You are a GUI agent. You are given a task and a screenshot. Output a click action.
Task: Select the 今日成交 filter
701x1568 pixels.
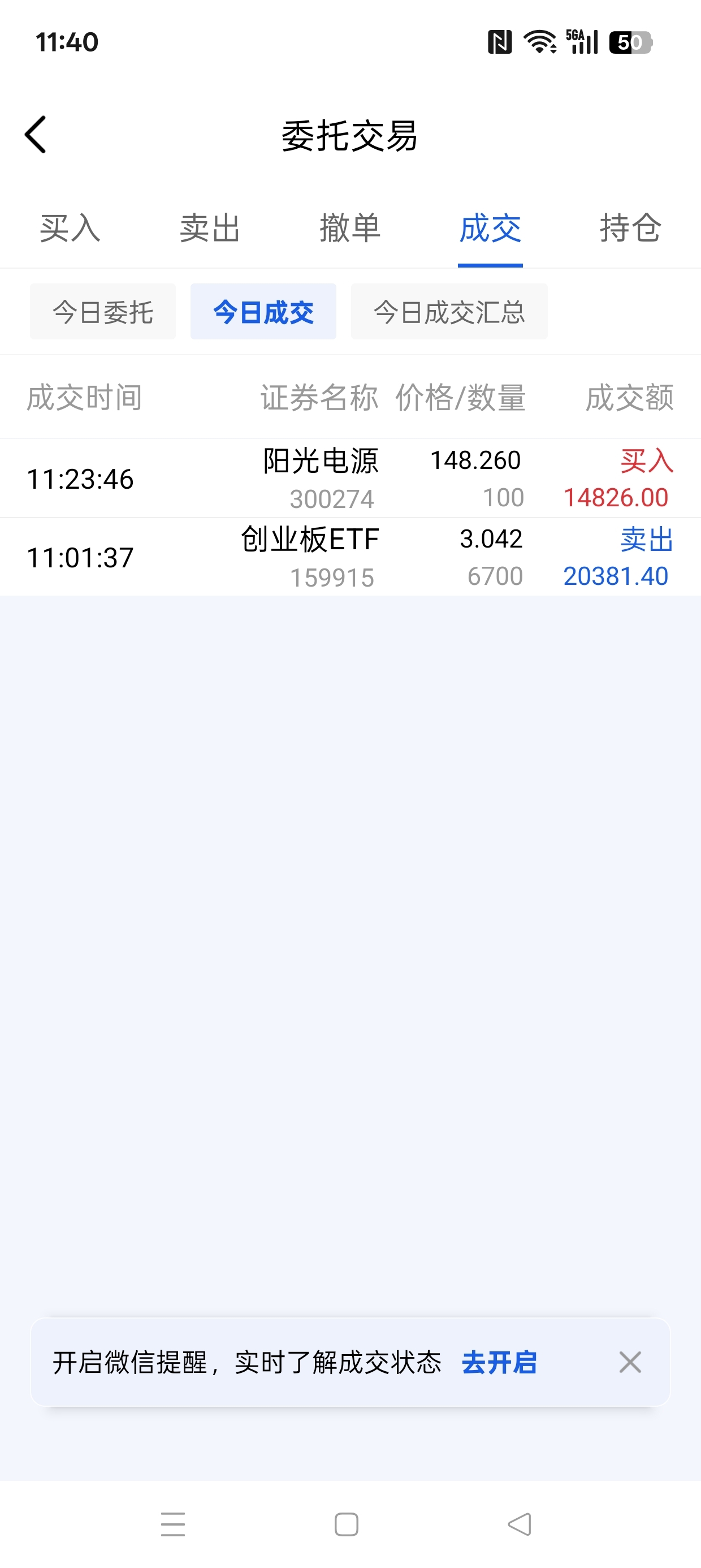pyautogui.click(x=263, y=312)
